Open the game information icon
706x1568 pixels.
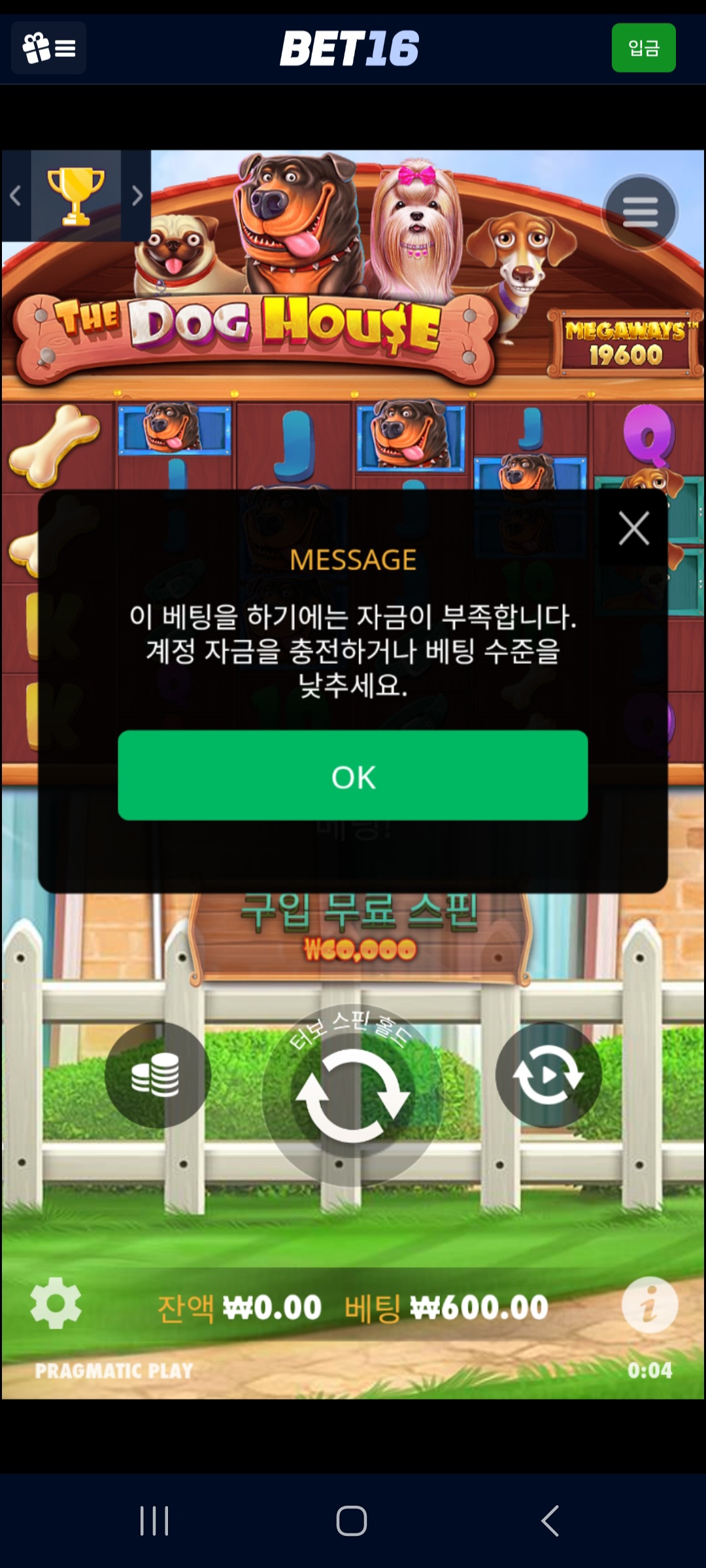pos(649,1304)
